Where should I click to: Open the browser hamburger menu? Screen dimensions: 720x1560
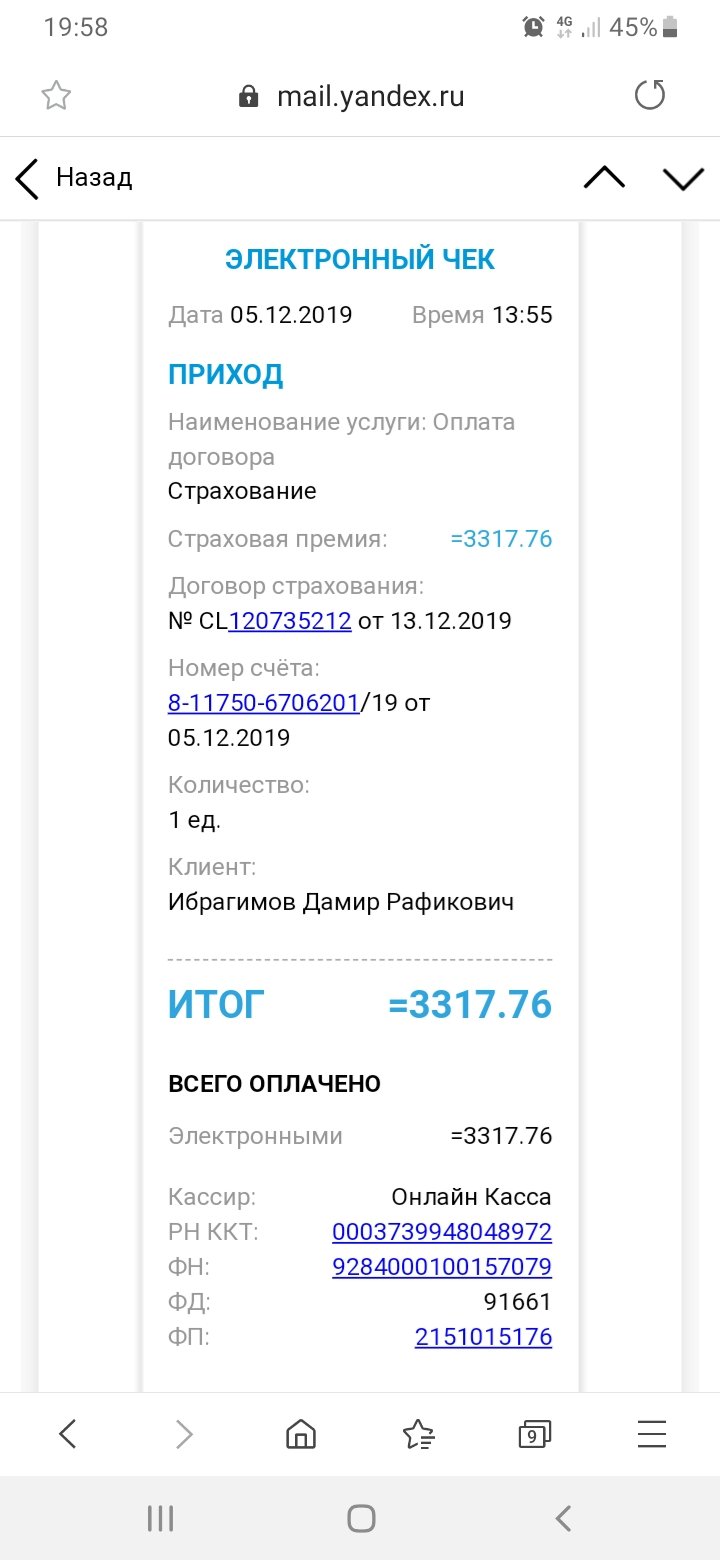click(651, 1435)
